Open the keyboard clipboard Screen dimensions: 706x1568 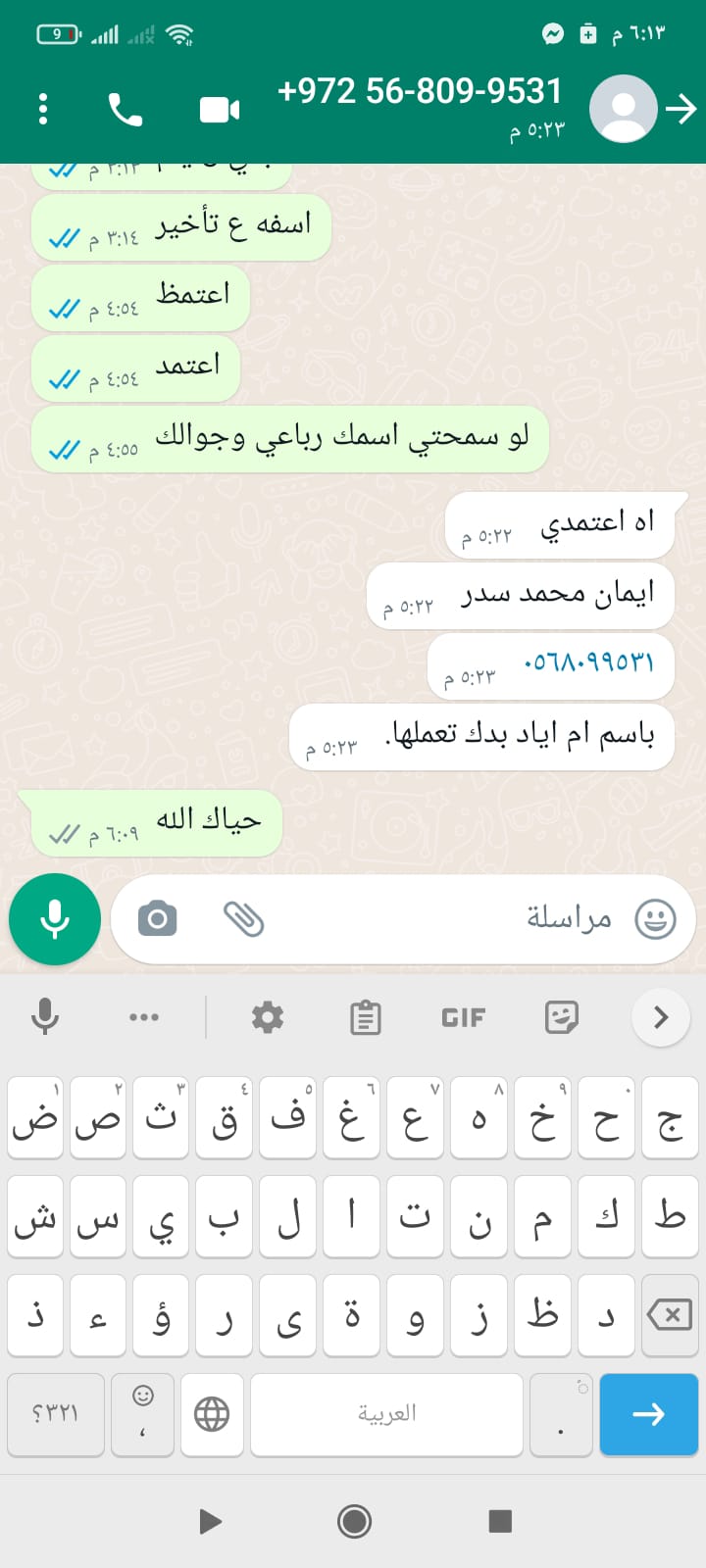pyautogui.click(x=366, y=1017)
